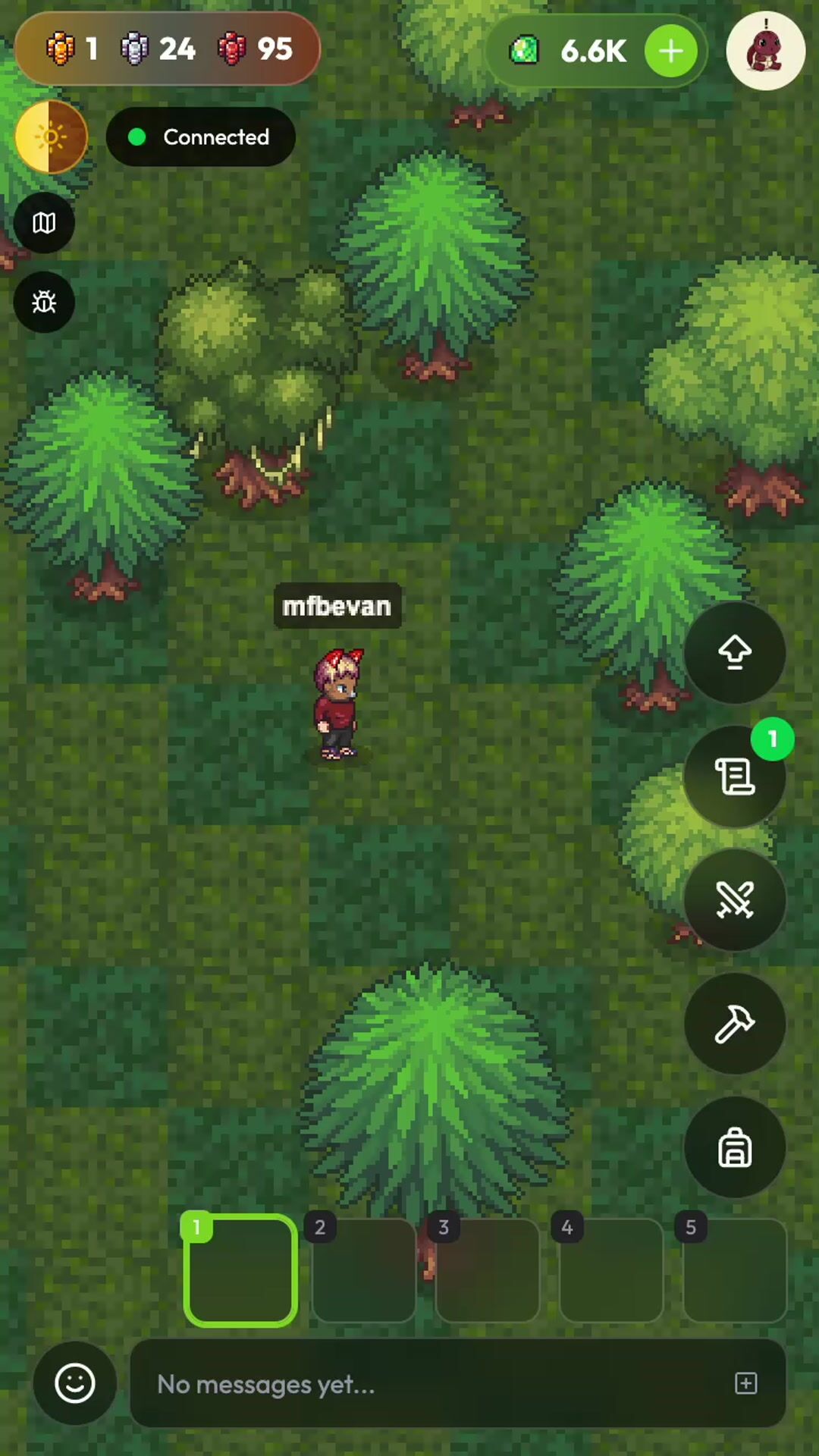
Task: Tap the upward arrow action button
Action: pos(734,652)
